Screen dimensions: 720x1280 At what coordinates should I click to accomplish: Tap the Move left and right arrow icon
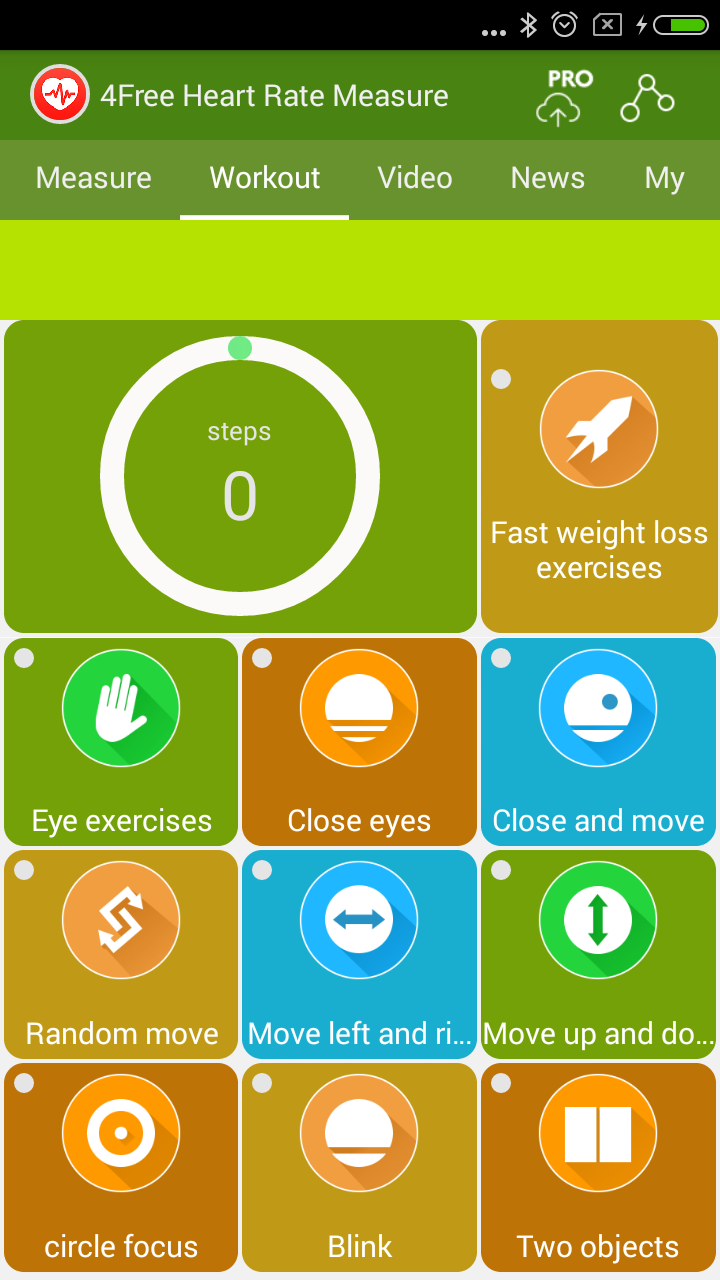pos(359,920)
